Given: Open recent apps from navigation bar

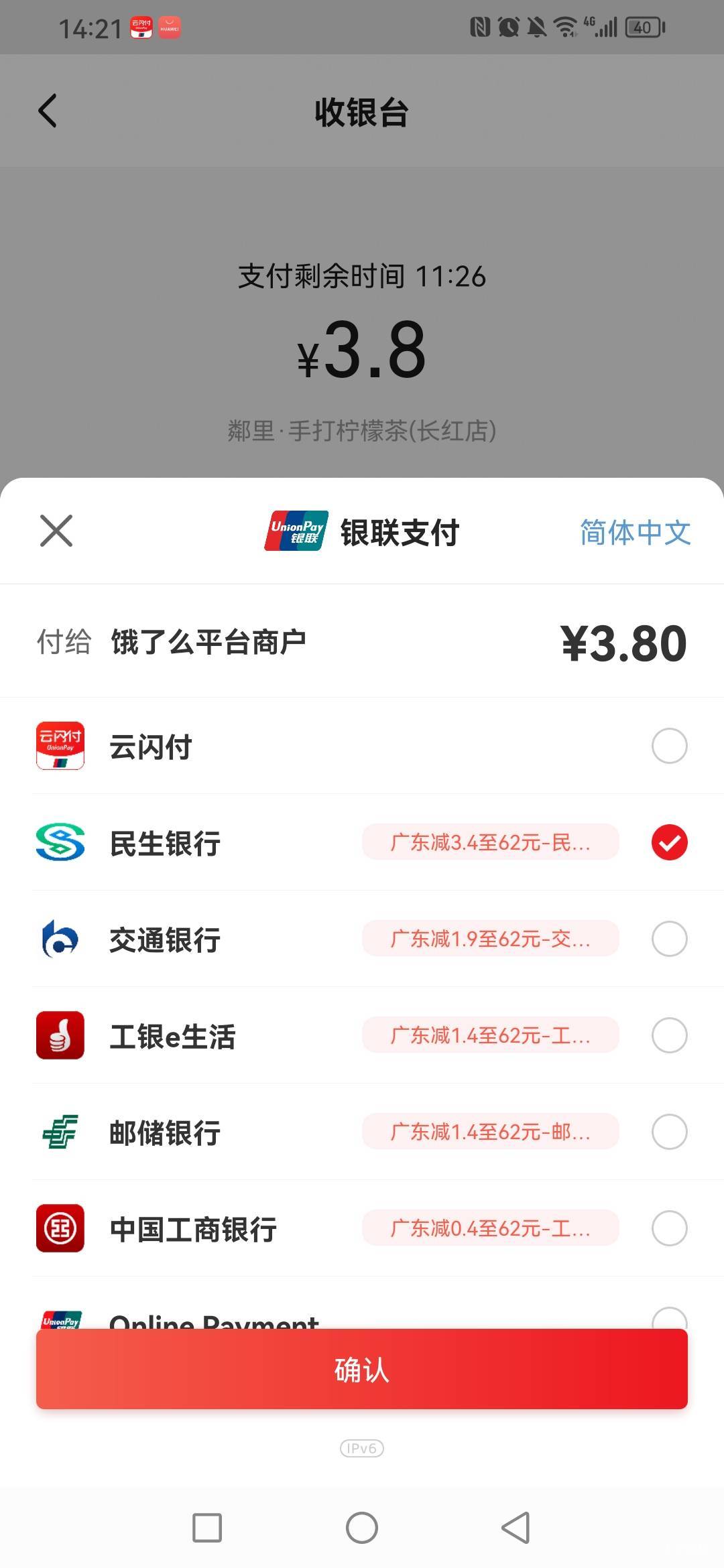Looking at the screenshot, I should pos(207,1528).
